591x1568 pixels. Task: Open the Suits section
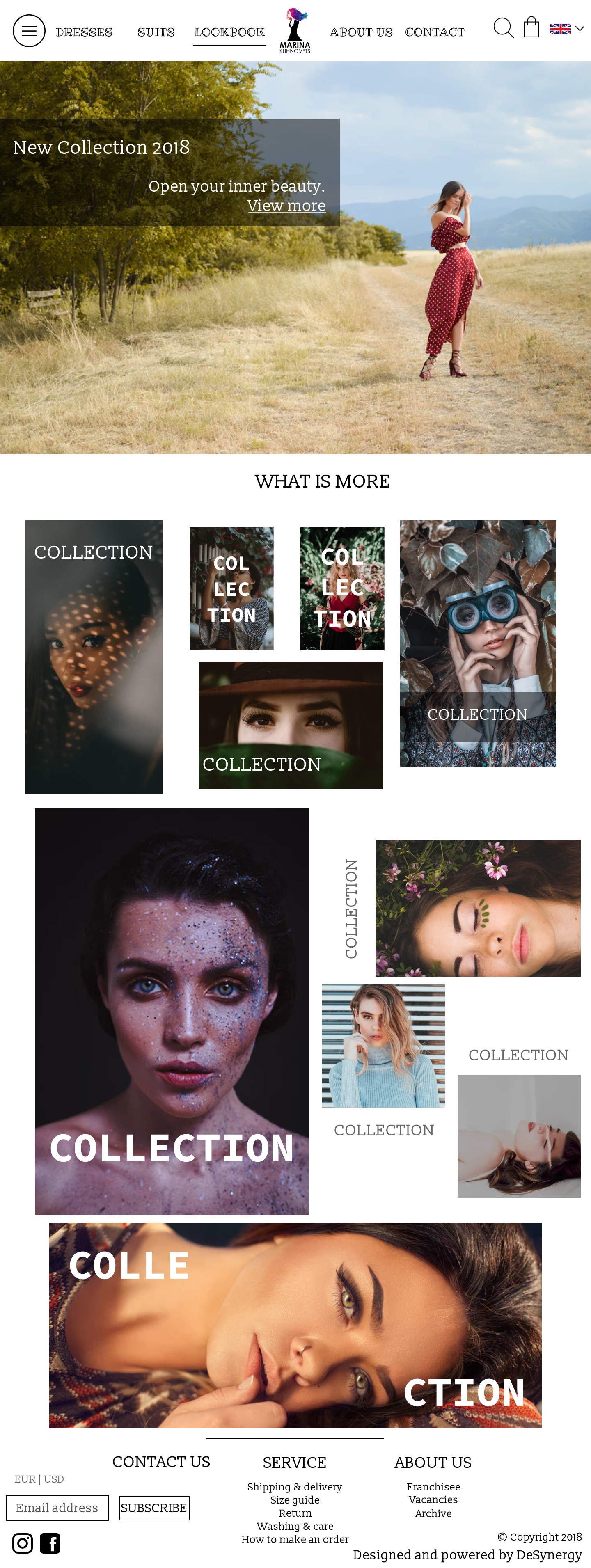click(x=156, y=32)
